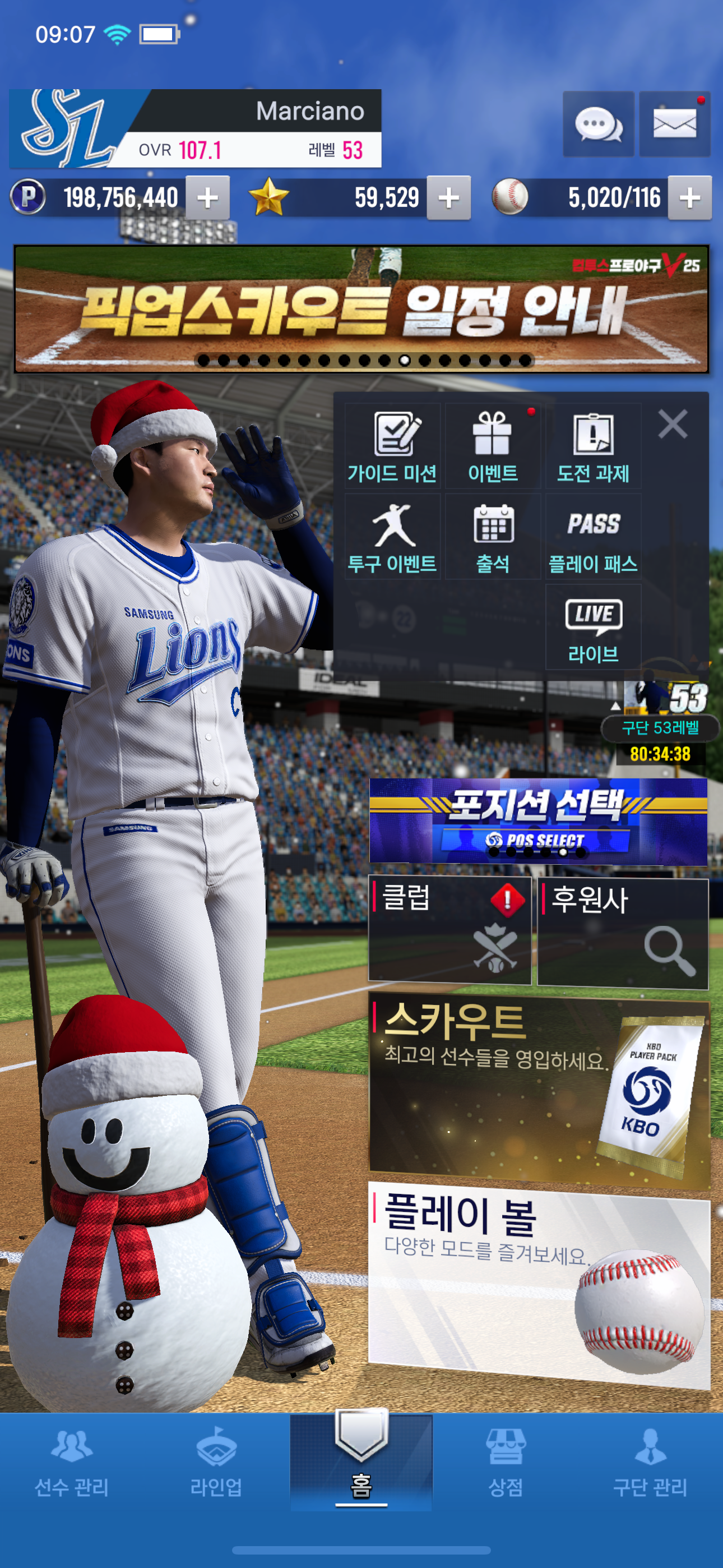Add more baseballs with plus button
Screen dimensions: 723x1568
point(689,198)
